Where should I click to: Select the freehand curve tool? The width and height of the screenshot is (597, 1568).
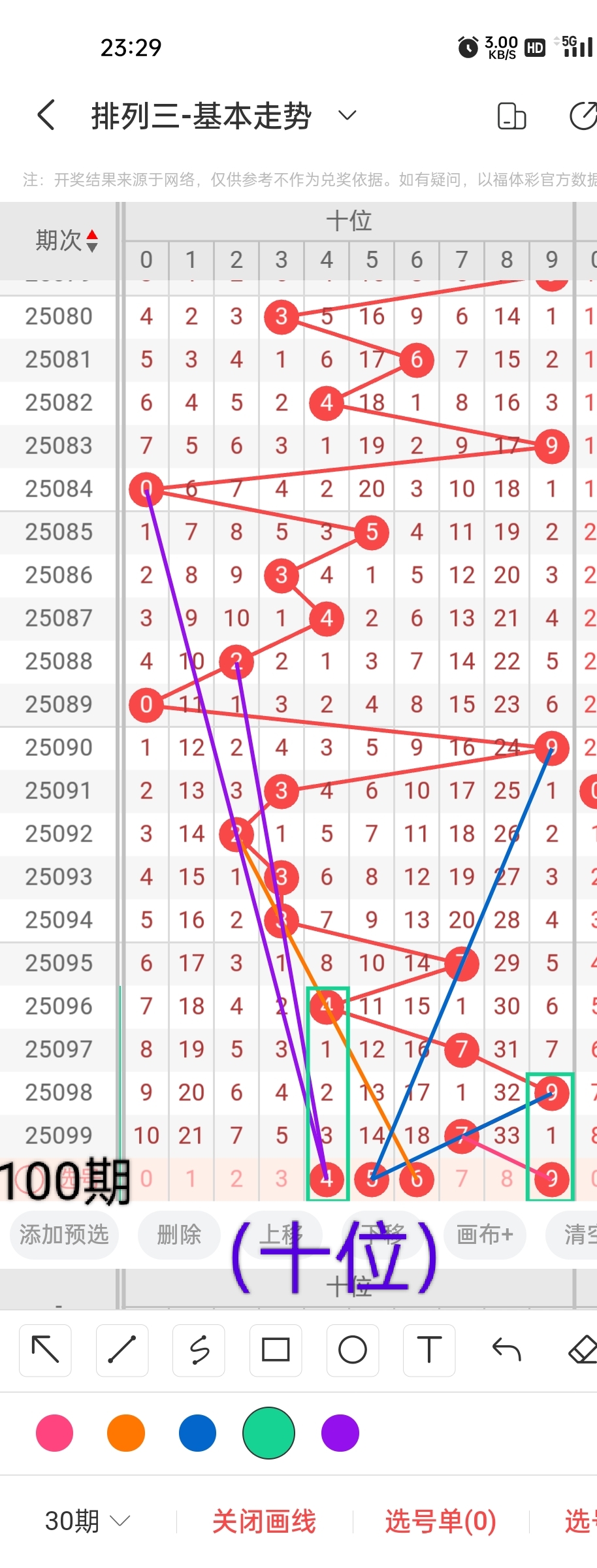pyautogui.click(x=199, y=1350)
